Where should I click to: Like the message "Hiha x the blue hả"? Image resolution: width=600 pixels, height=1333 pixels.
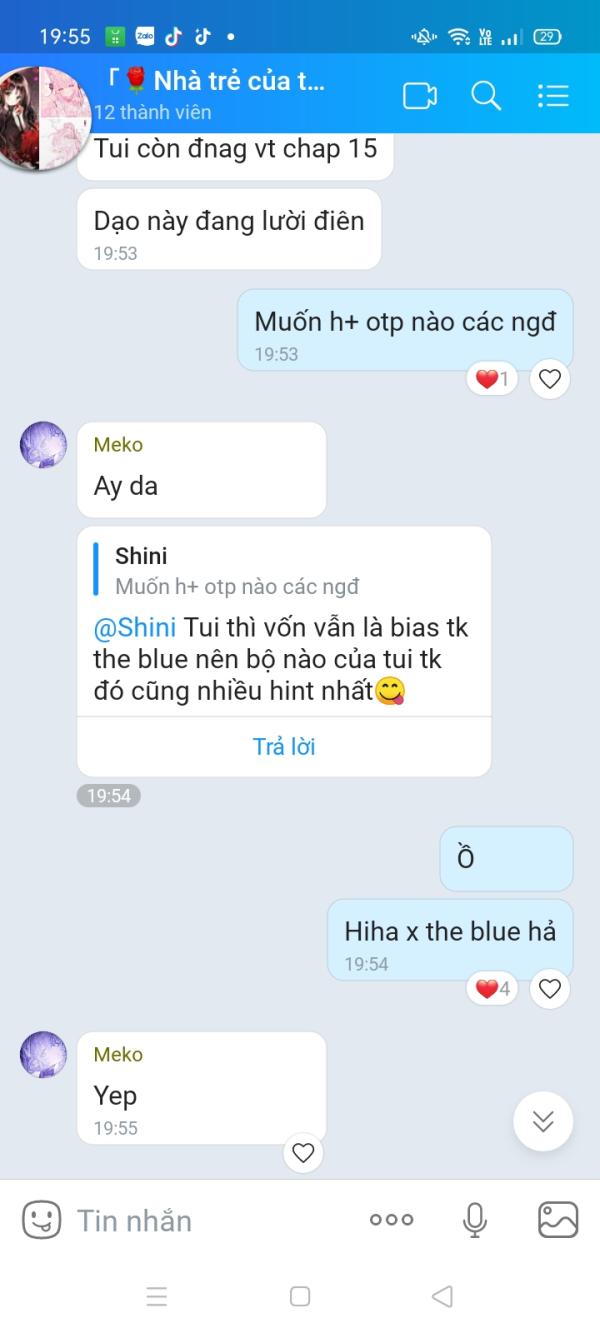[549, 989]
